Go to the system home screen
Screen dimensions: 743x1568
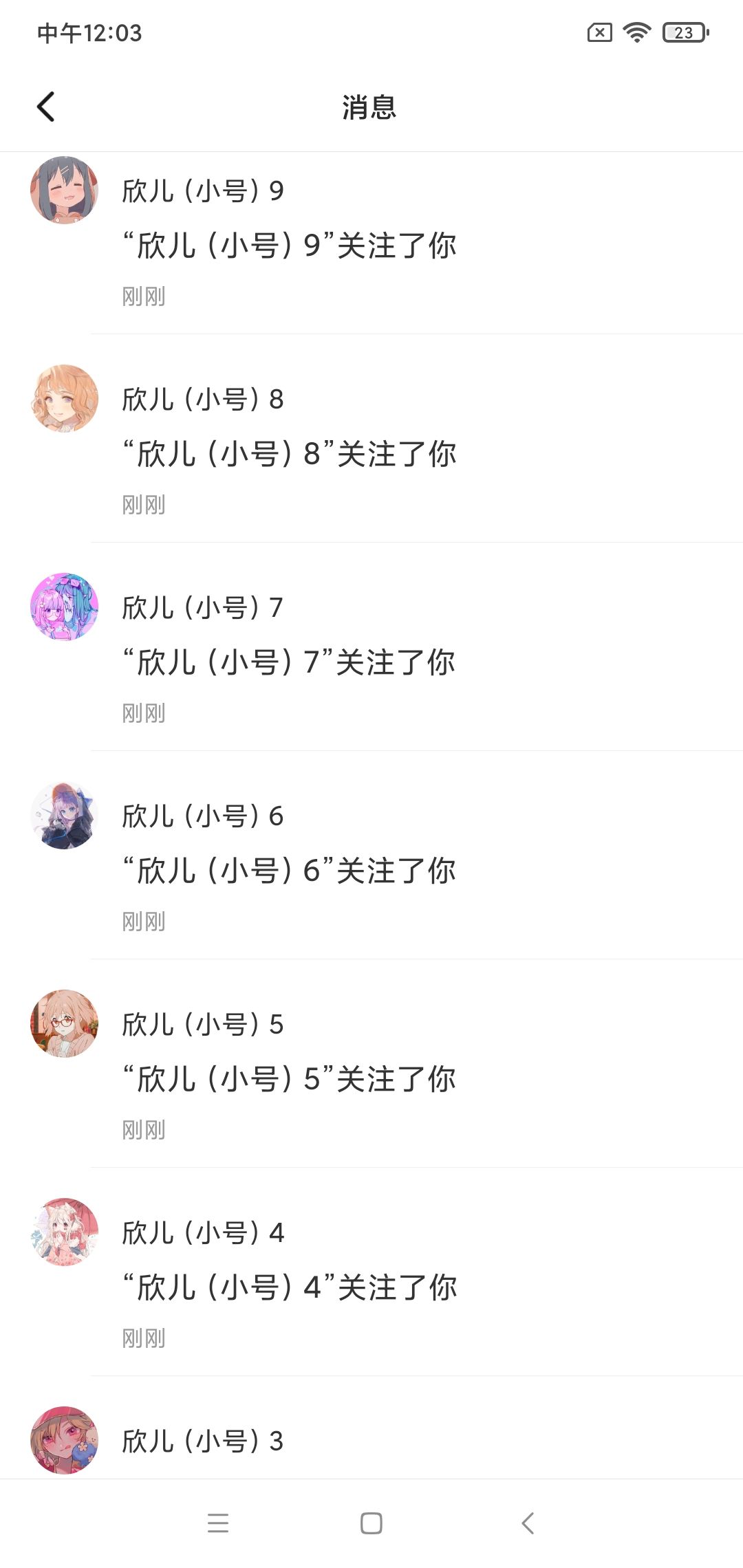[x=371, y=1523]
